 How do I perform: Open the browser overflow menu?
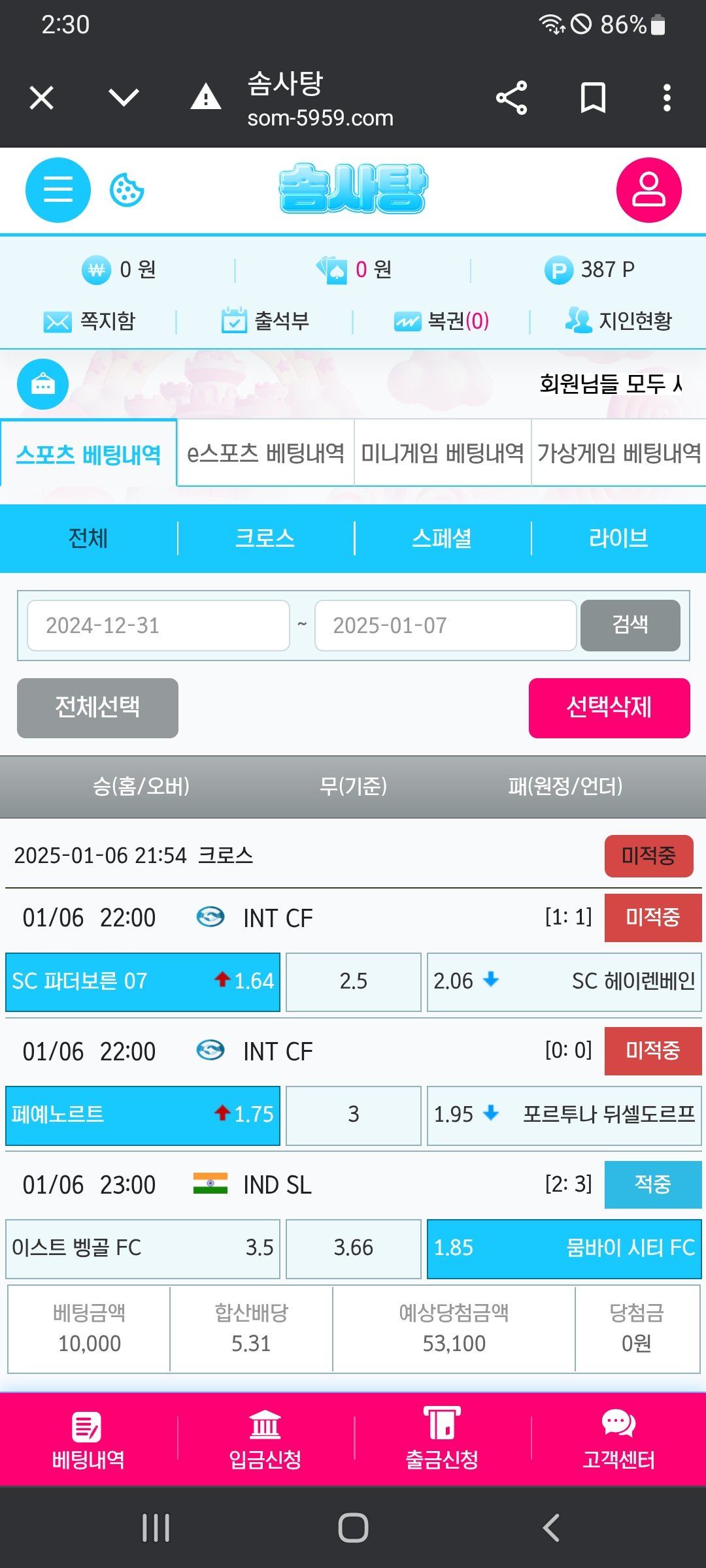point(667,98)
